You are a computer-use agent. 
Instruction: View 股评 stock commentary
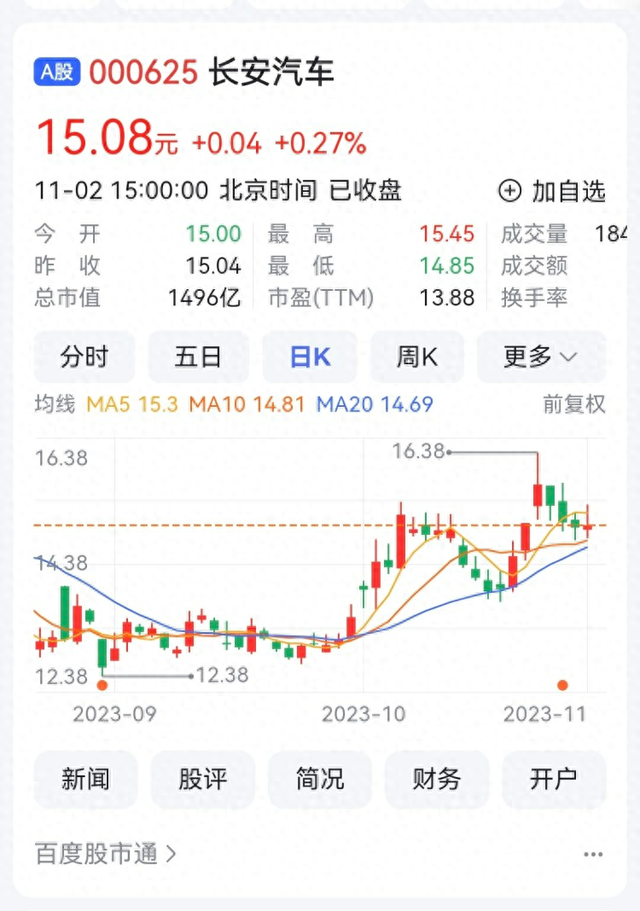(203, 780)
